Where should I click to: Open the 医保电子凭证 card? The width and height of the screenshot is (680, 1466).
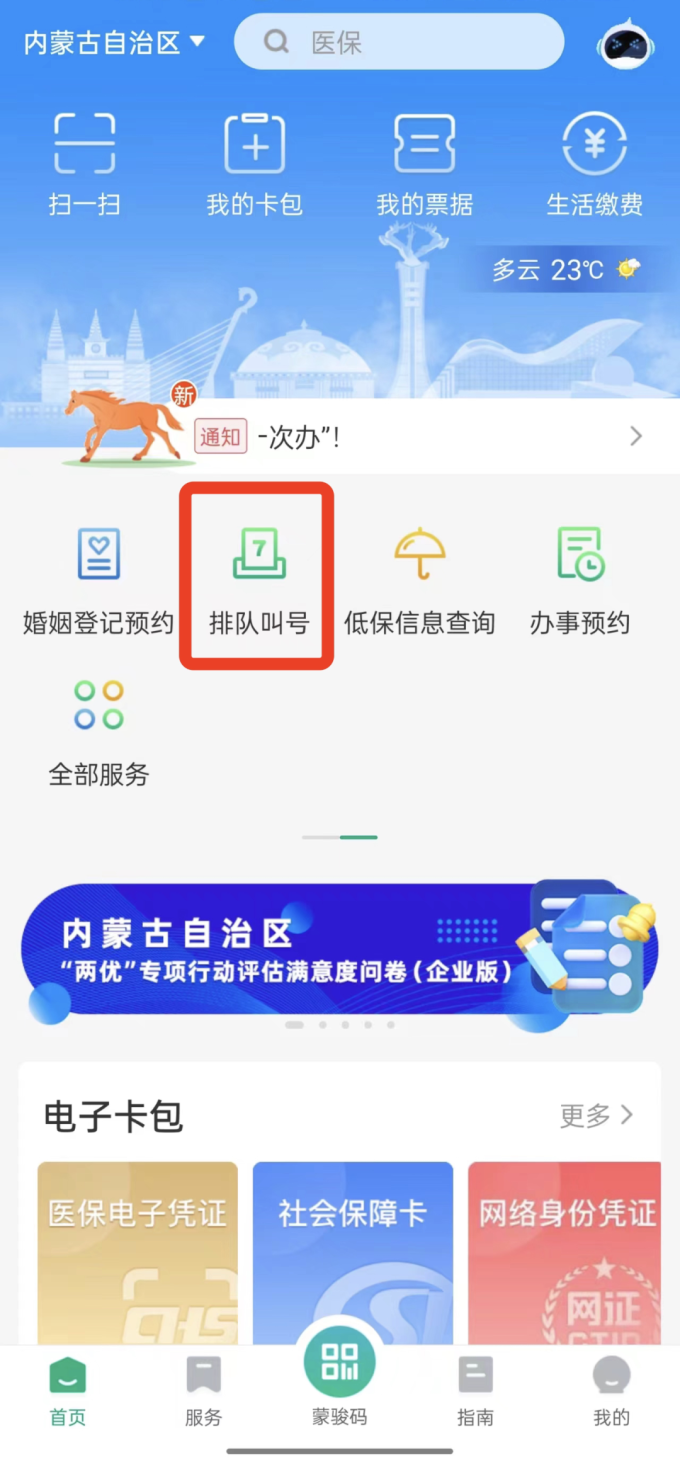pyautogui.click(x=138, y=1250)
